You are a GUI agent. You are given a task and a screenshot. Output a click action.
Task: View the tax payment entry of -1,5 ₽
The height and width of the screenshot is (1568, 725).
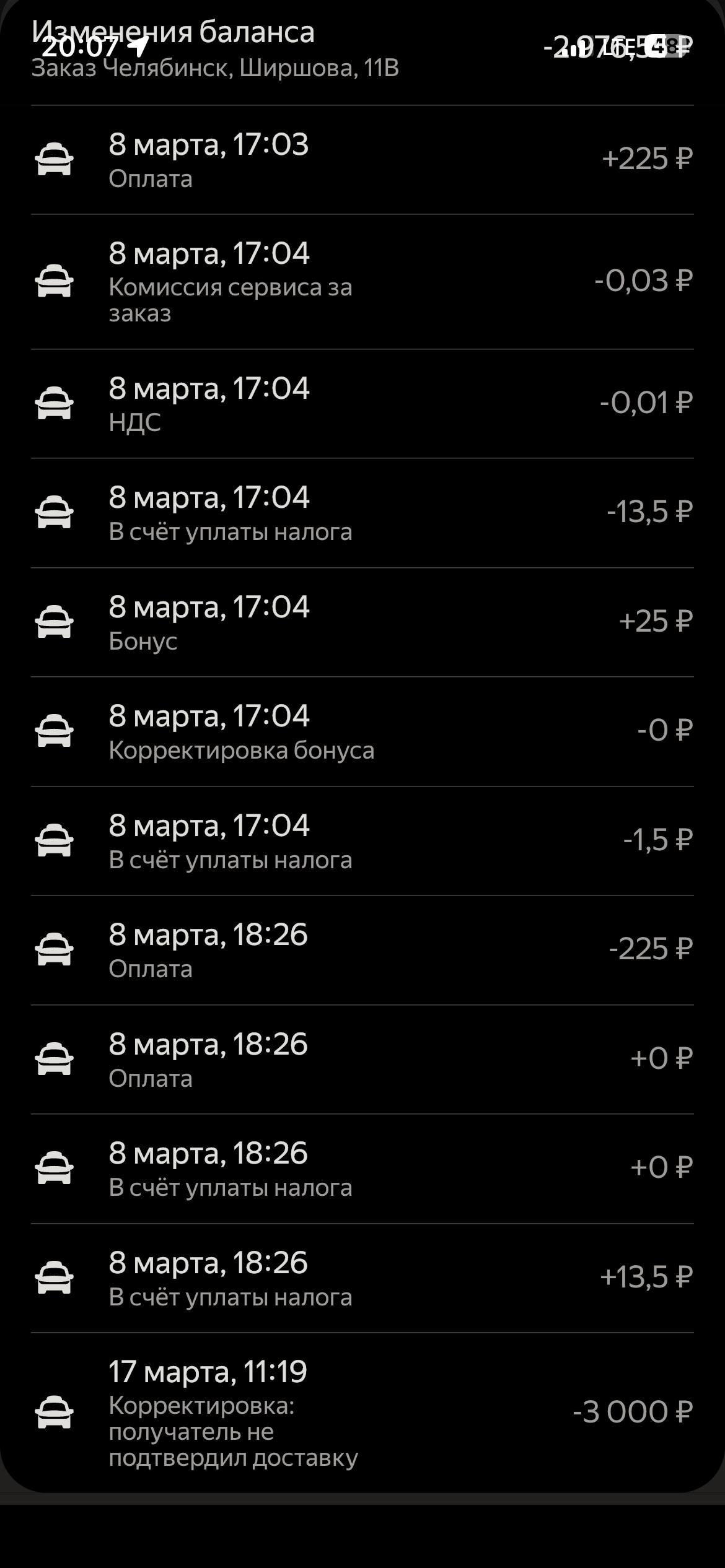pyautogui.click(x=362, y=841)
